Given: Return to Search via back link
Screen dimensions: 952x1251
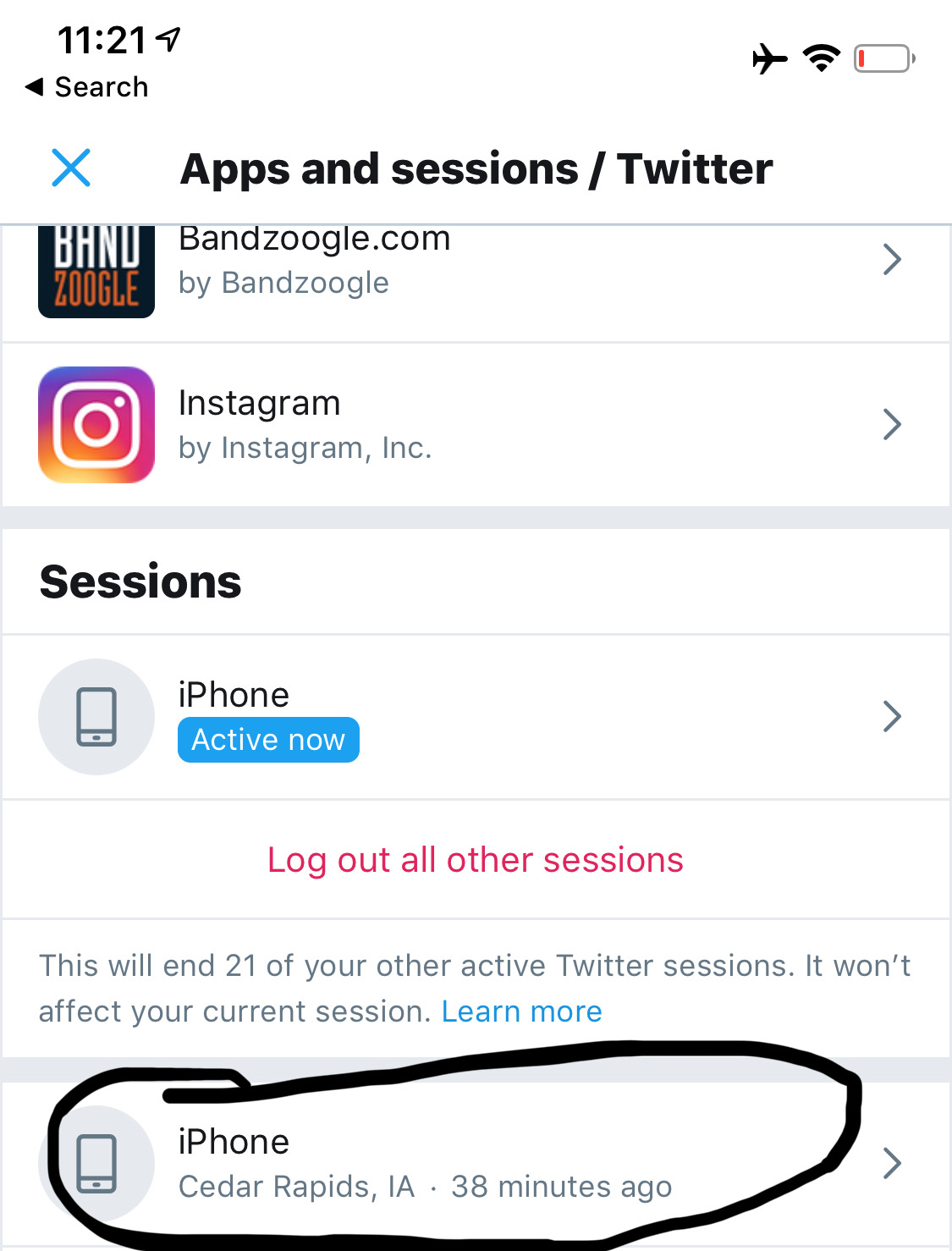Looking at the screenshot, I should (x=87, y=87).
